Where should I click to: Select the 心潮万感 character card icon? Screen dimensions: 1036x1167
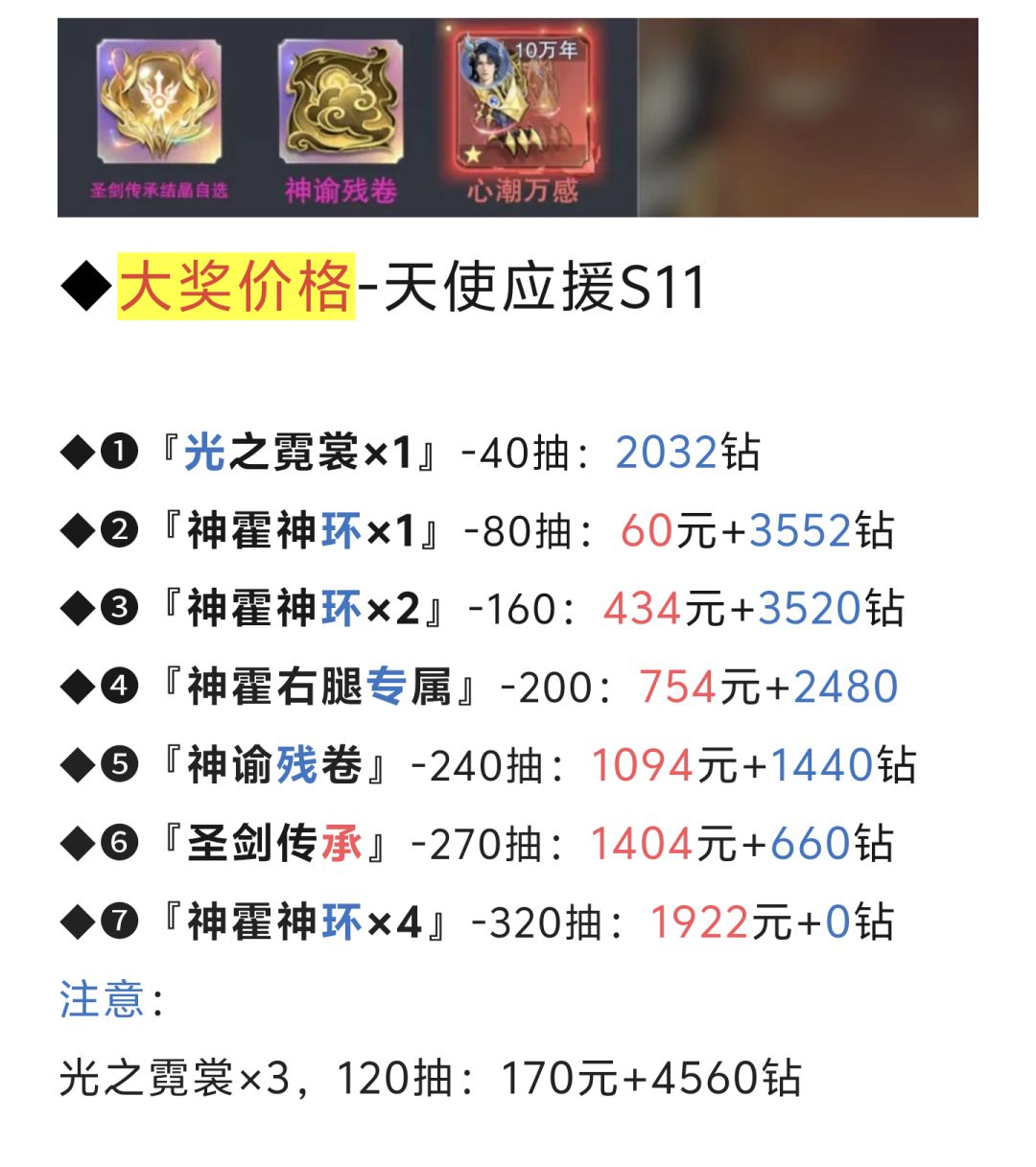(x=521, y=105)
